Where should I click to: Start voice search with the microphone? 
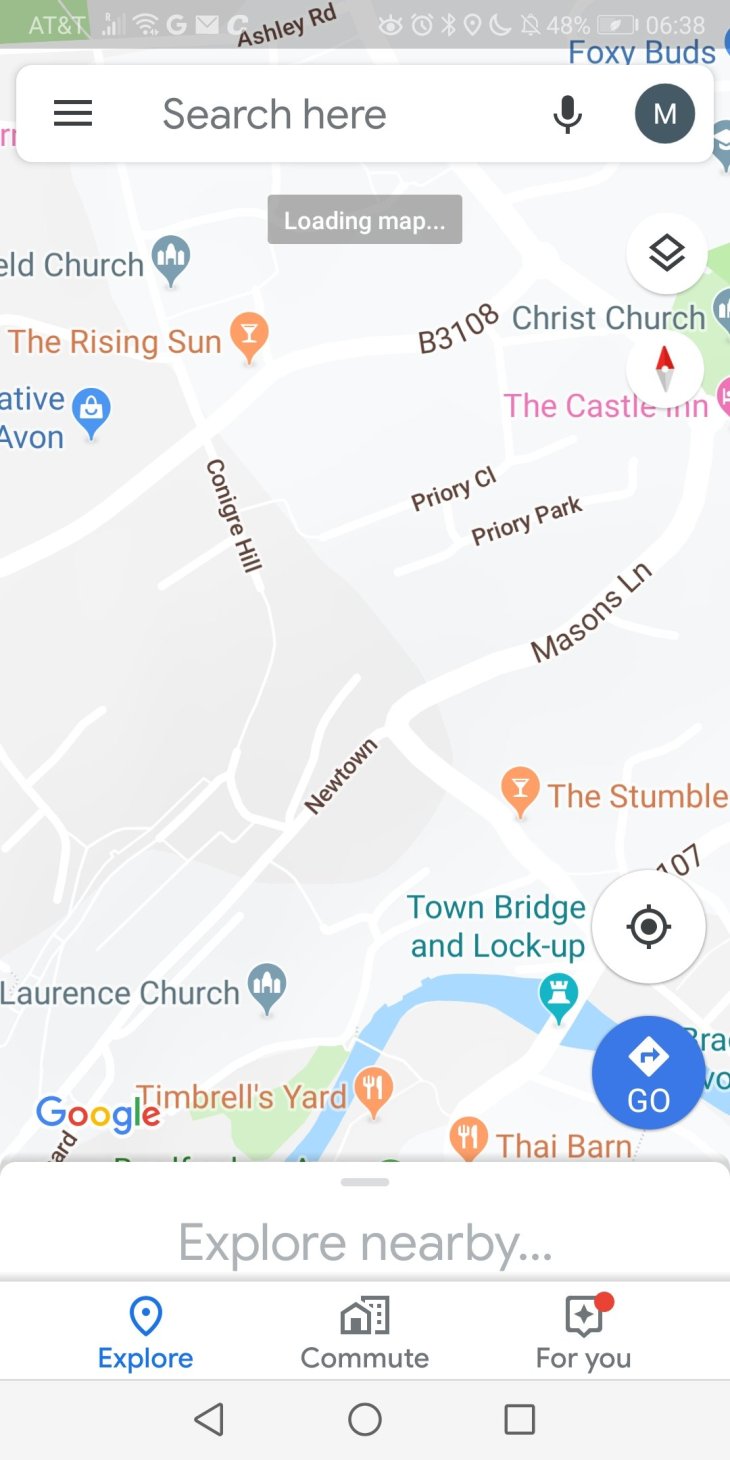coord(567,114)
